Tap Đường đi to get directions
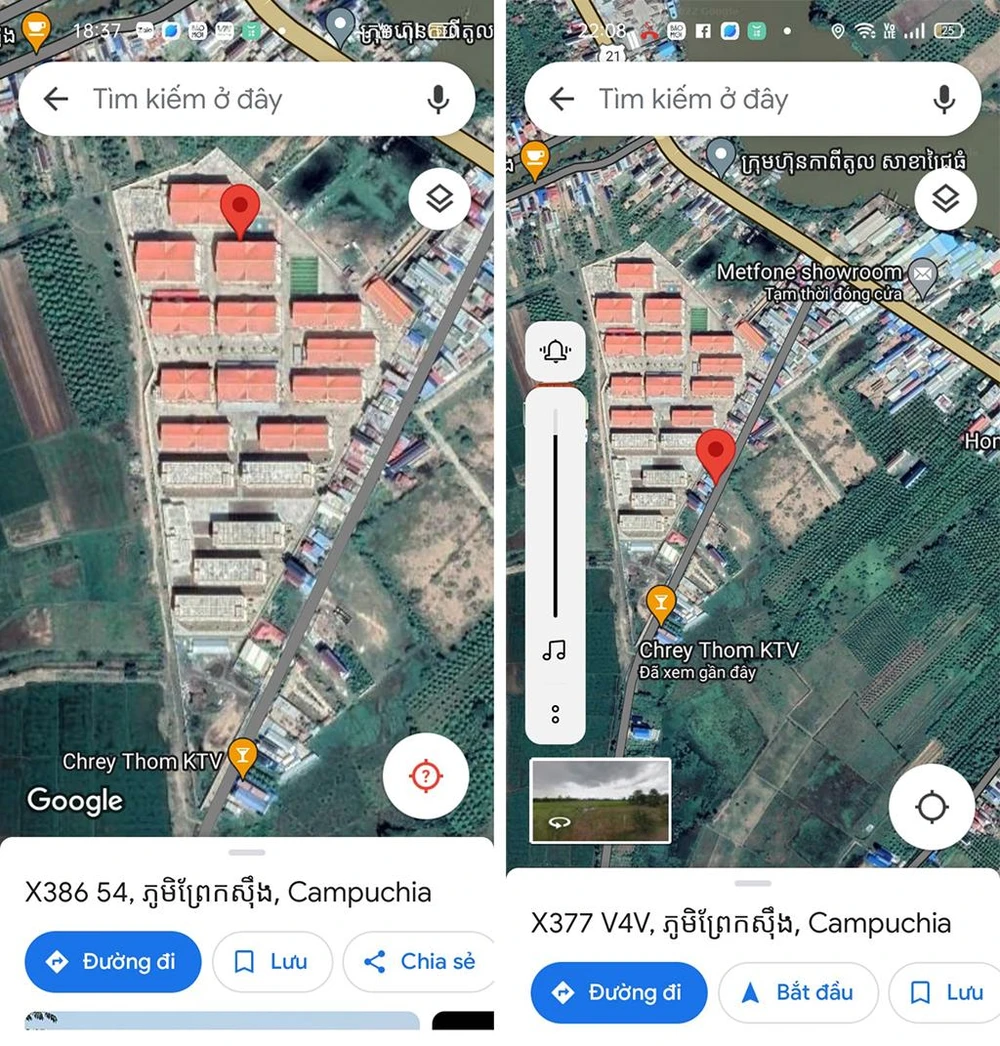This screenshot has width=1000, height=1046. point(112,962)
